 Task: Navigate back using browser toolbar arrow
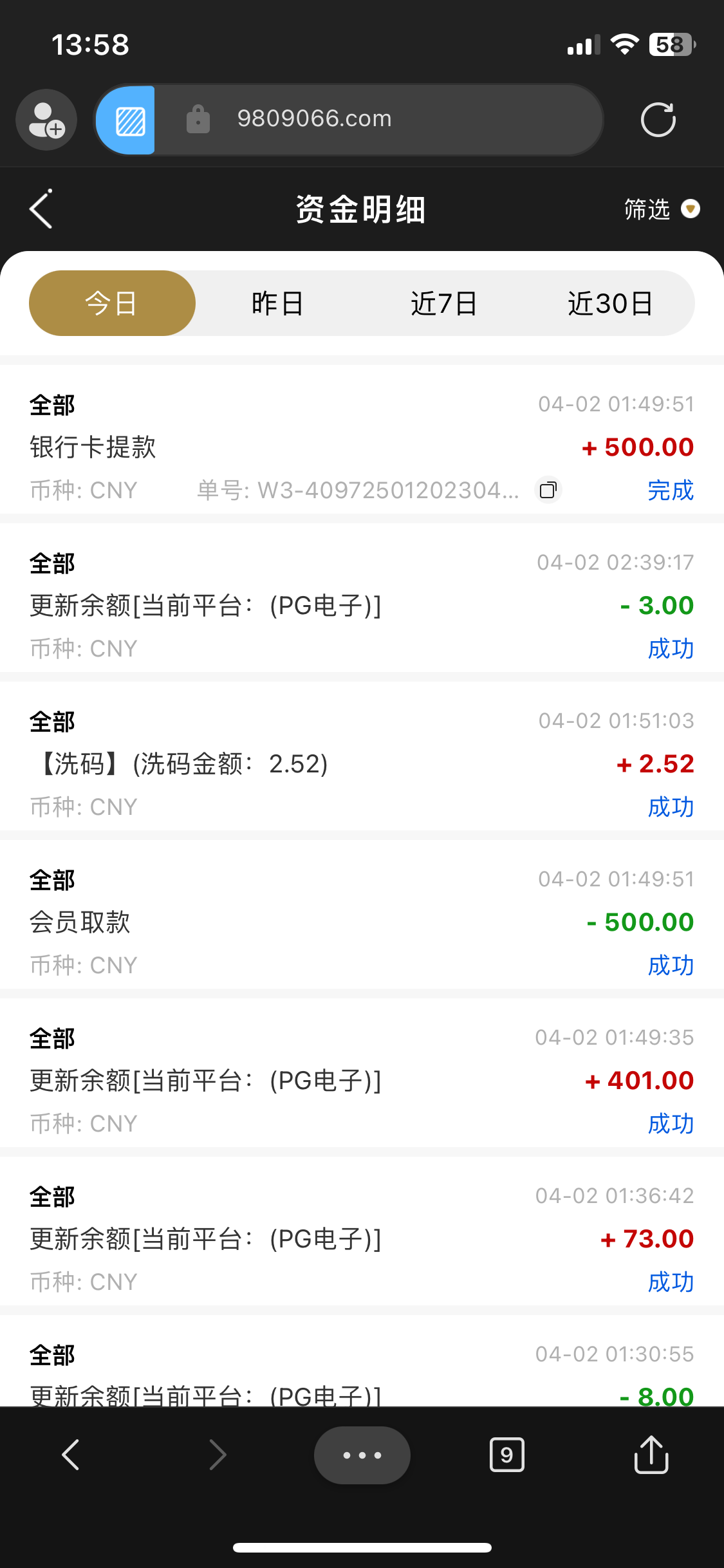click(71, 1455)
